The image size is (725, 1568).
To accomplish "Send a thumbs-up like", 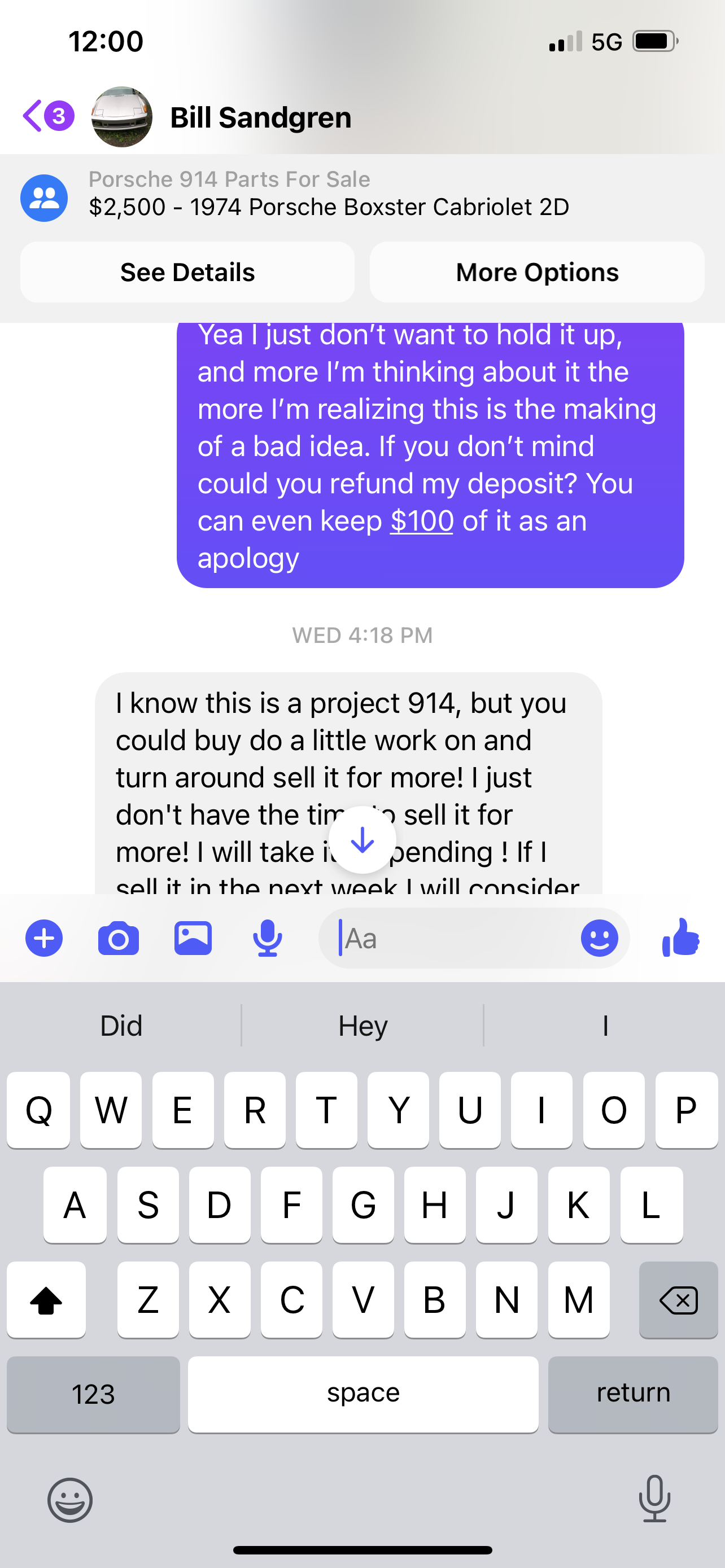I will point(680,938).
